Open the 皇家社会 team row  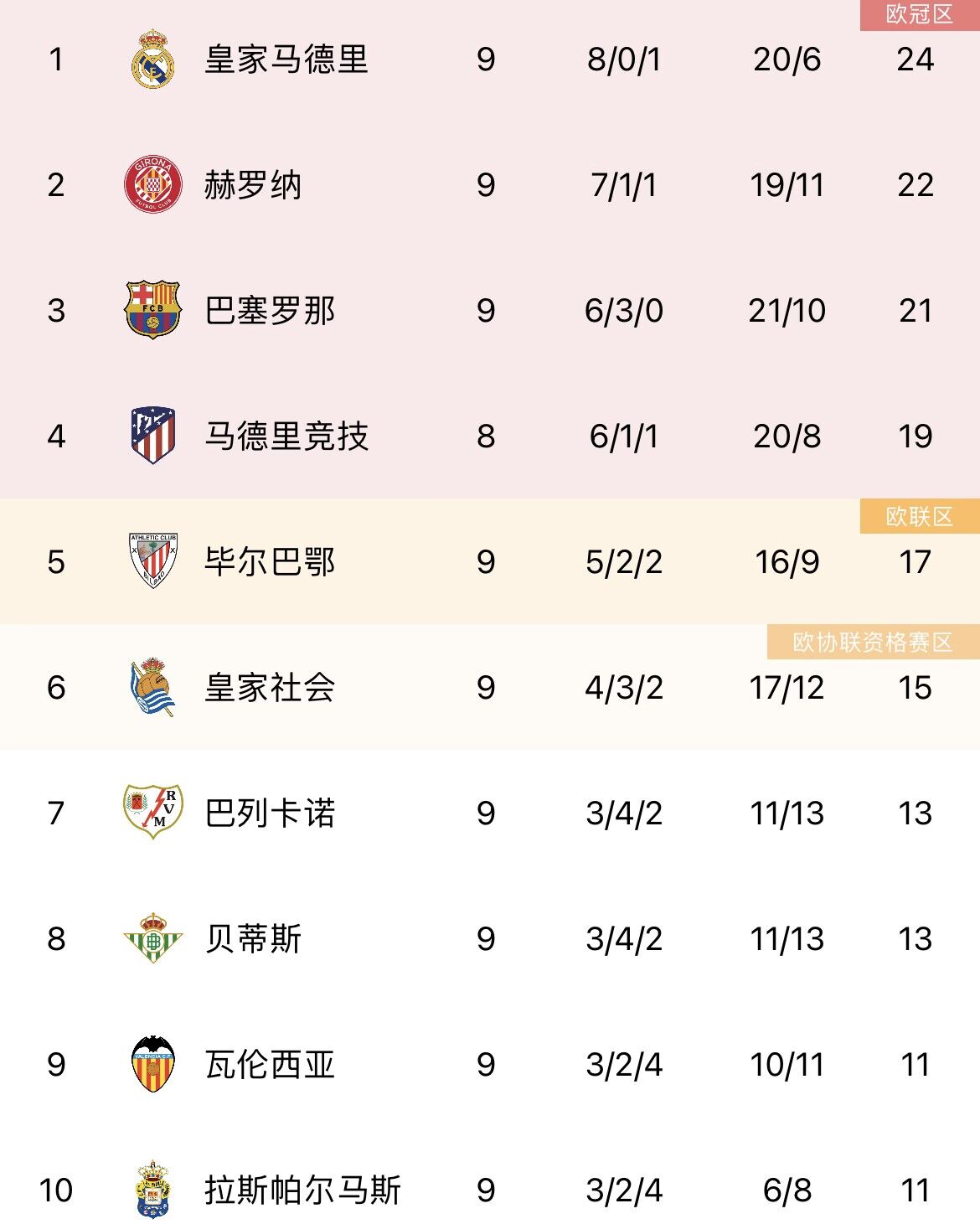pos(270,688)
